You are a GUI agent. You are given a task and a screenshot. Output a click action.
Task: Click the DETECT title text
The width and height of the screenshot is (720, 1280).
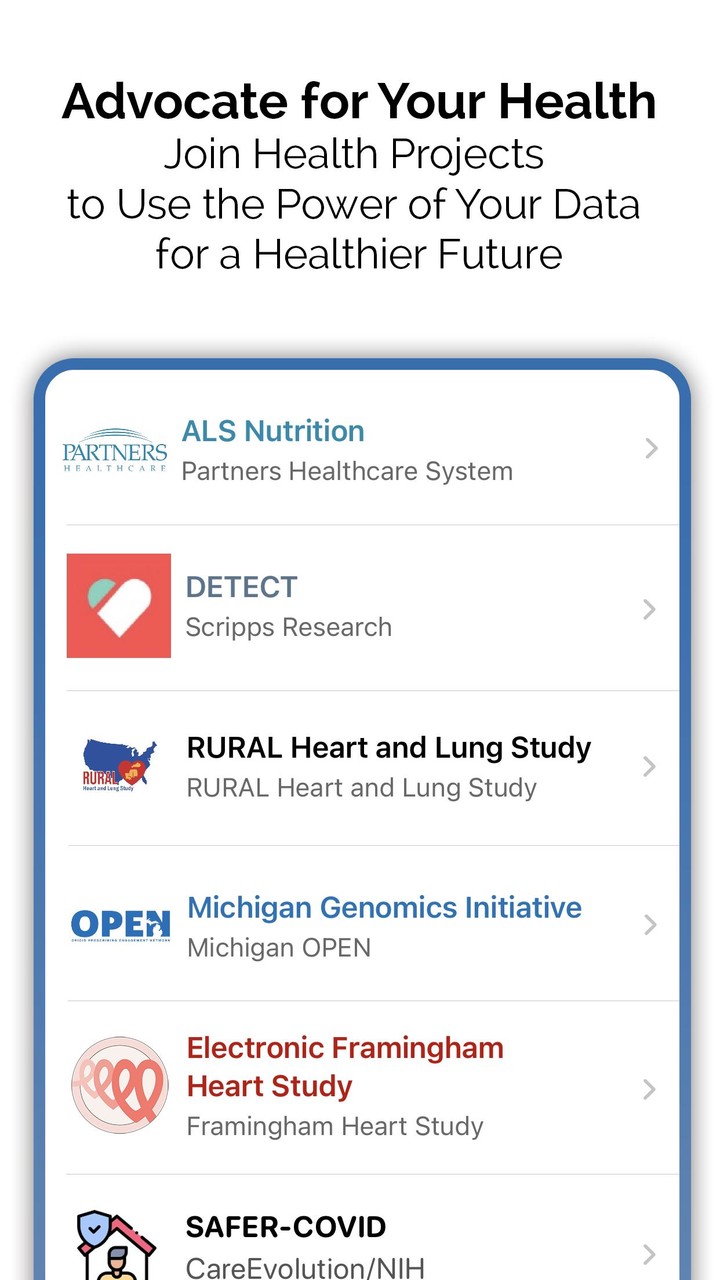point(241,587)
